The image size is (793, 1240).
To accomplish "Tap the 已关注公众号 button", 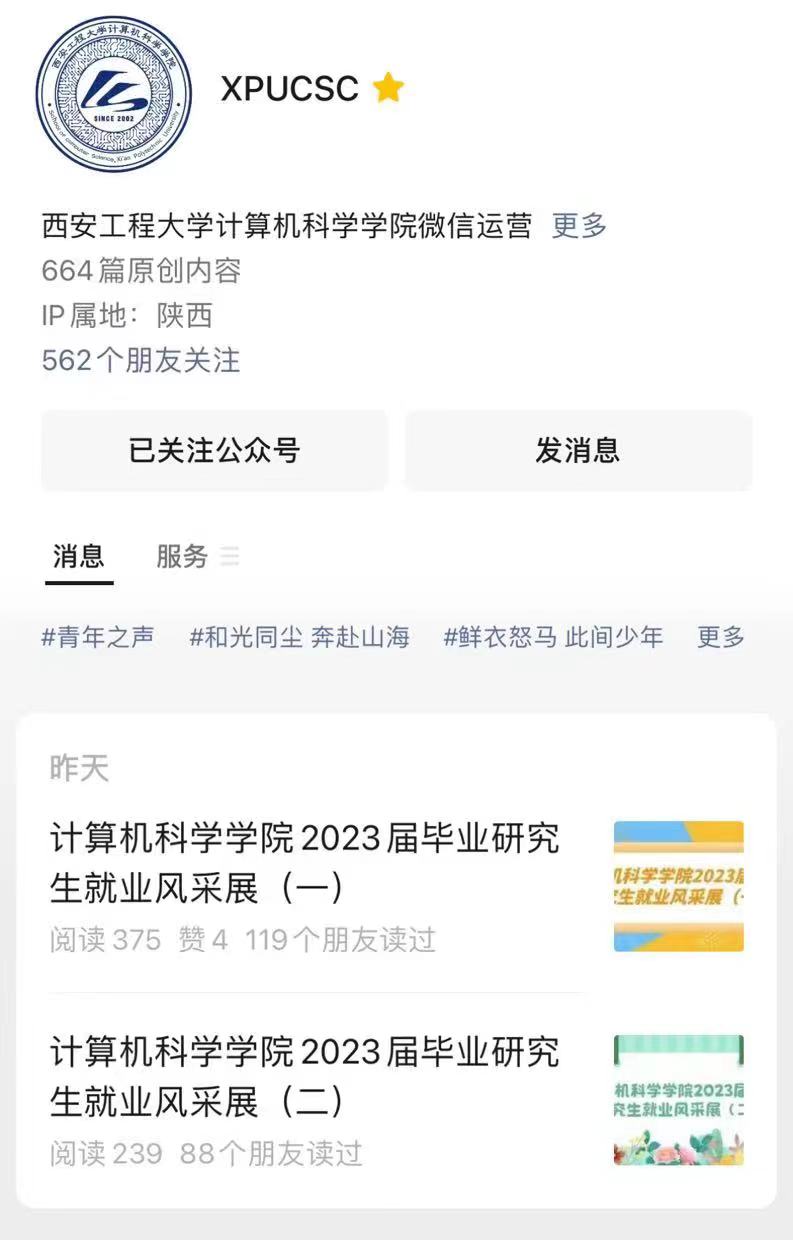I will (214, 450).
